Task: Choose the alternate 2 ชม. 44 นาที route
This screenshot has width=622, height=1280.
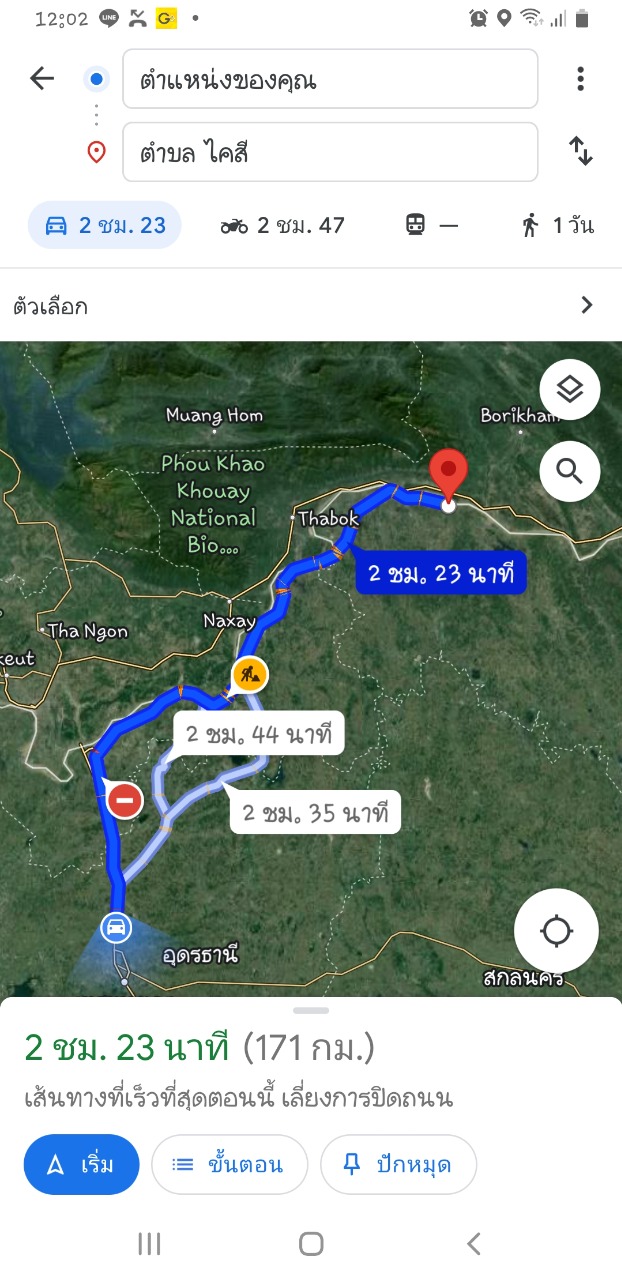Action: [259, 735]
